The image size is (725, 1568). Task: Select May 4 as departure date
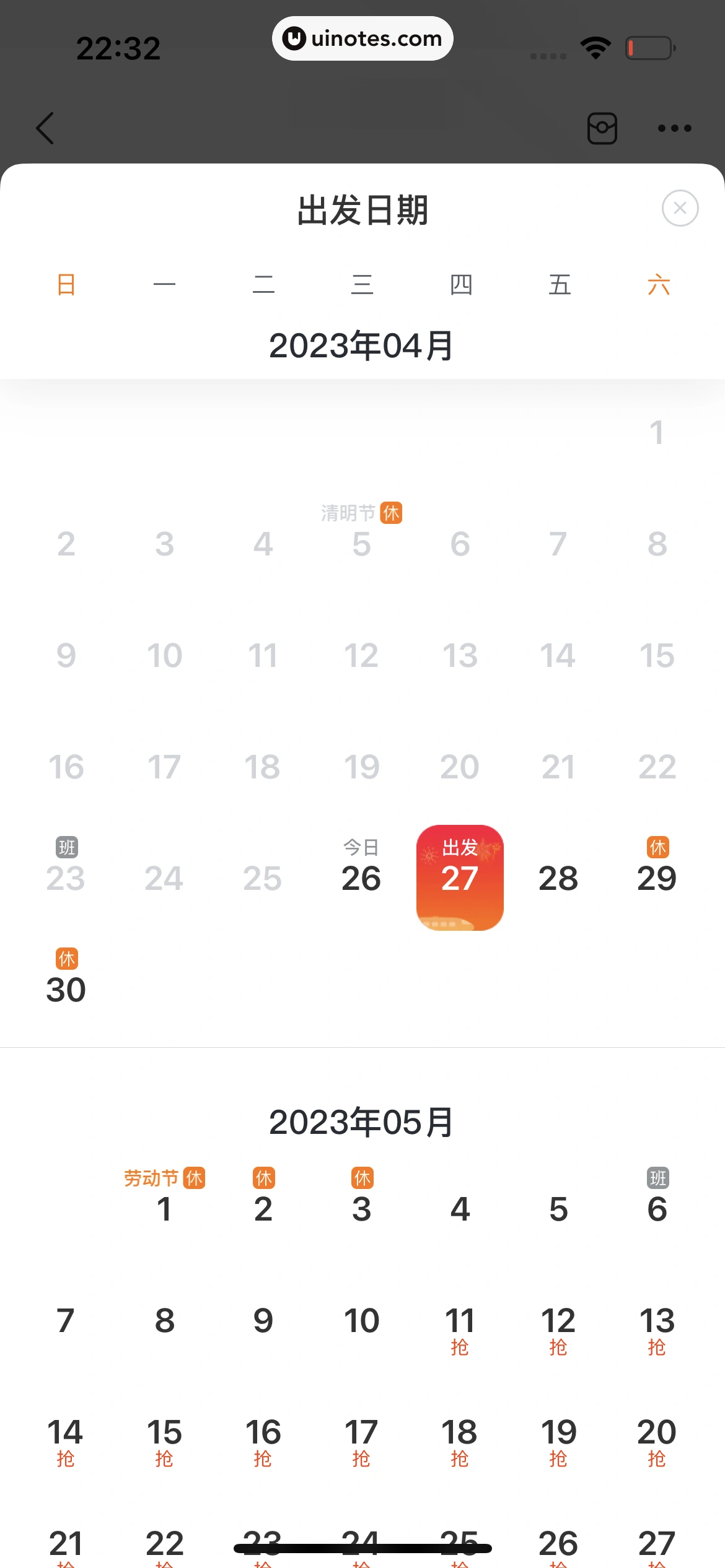click(460, 1209)
